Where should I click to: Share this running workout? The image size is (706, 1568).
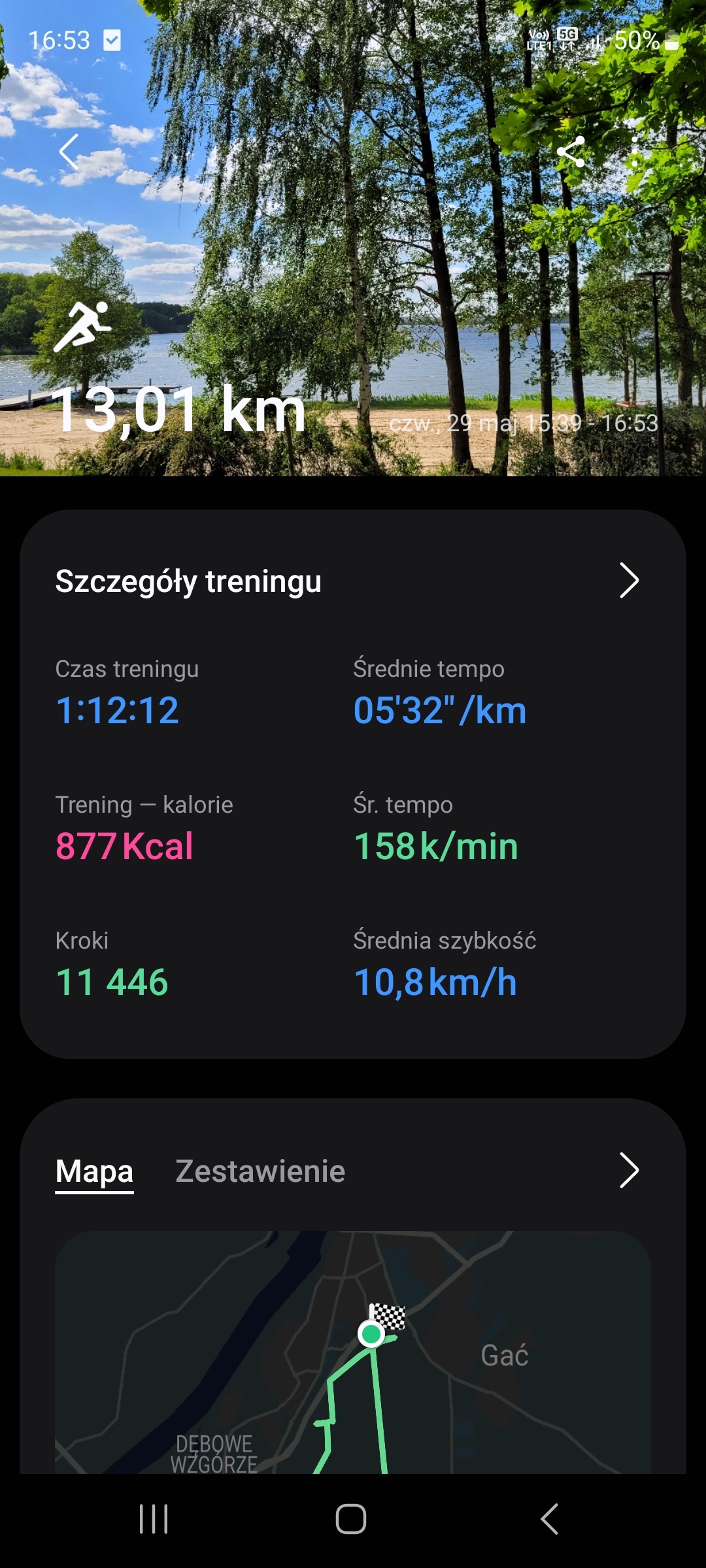coord(571,152)
